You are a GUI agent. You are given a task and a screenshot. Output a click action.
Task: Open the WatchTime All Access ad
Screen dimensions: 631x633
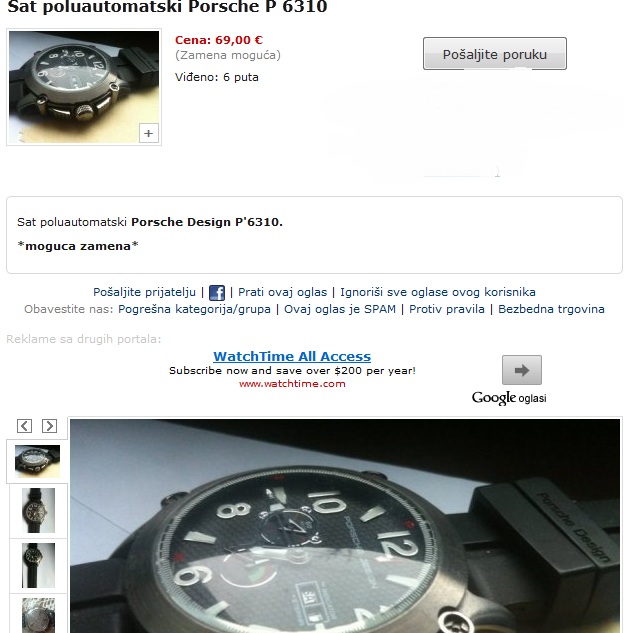click(x=292, y=356)
